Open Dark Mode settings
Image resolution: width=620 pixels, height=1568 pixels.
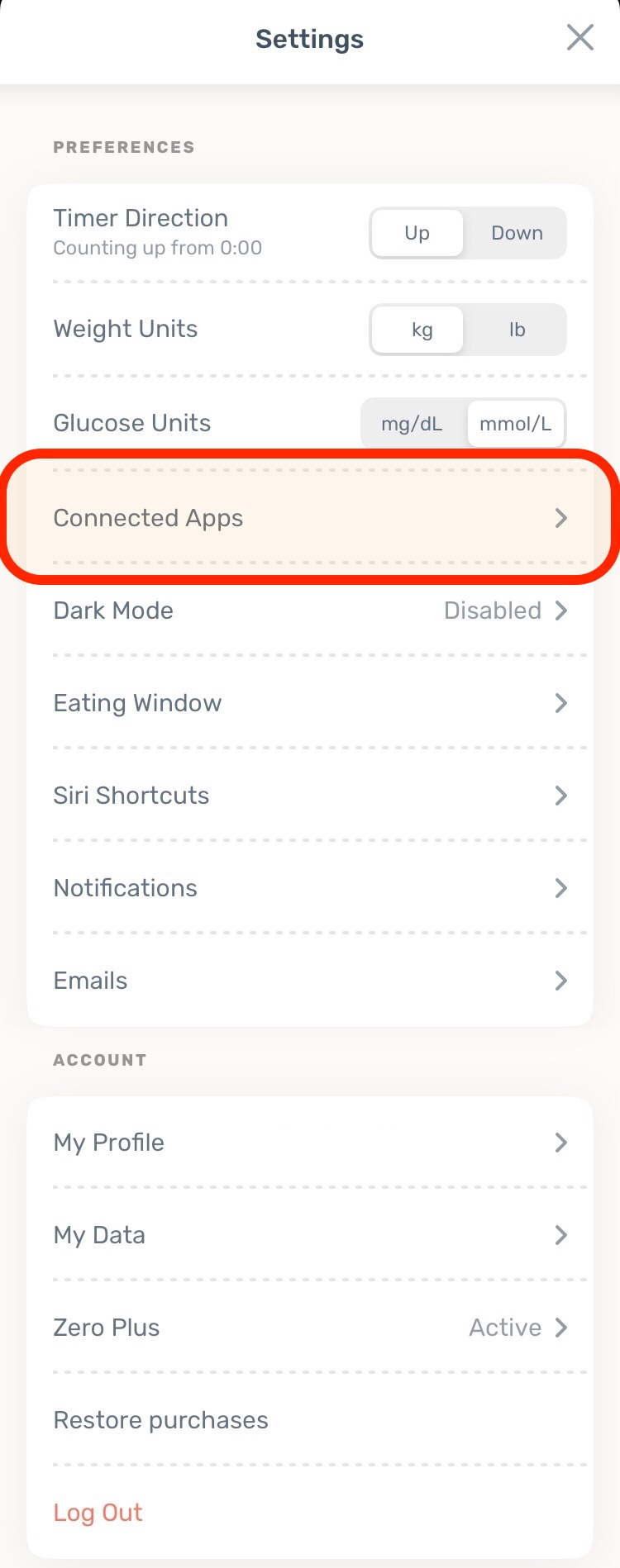309,611
